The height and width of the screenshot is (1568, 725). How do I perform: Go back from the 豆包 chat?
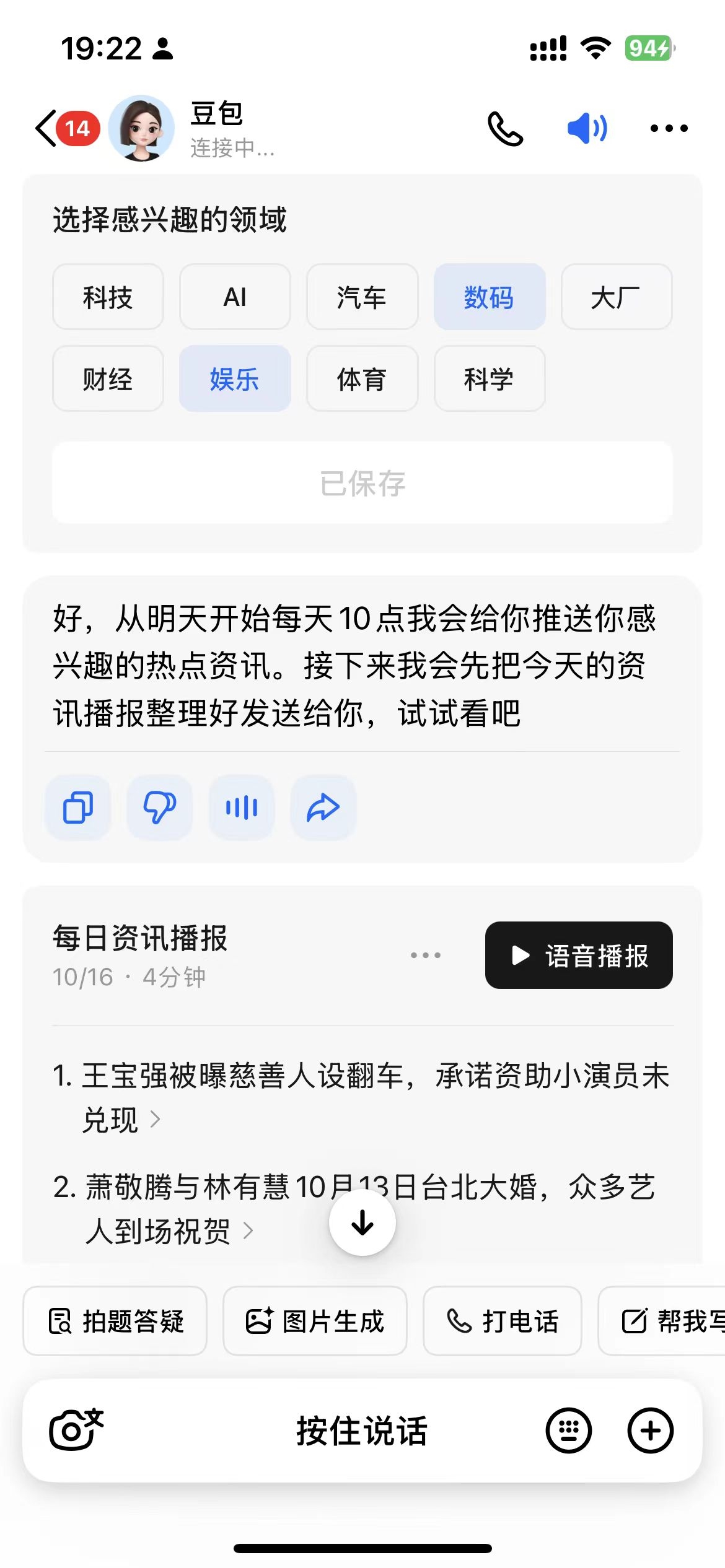tap(47, 129)
